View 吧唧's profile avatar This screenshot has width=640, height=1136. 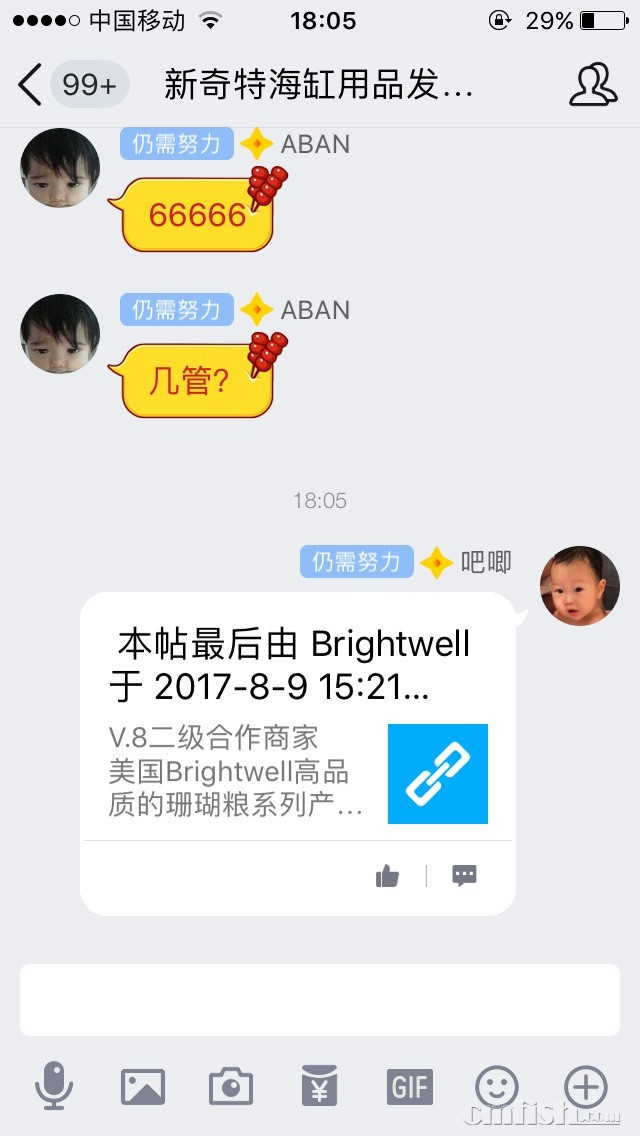[x=580, y=586]
